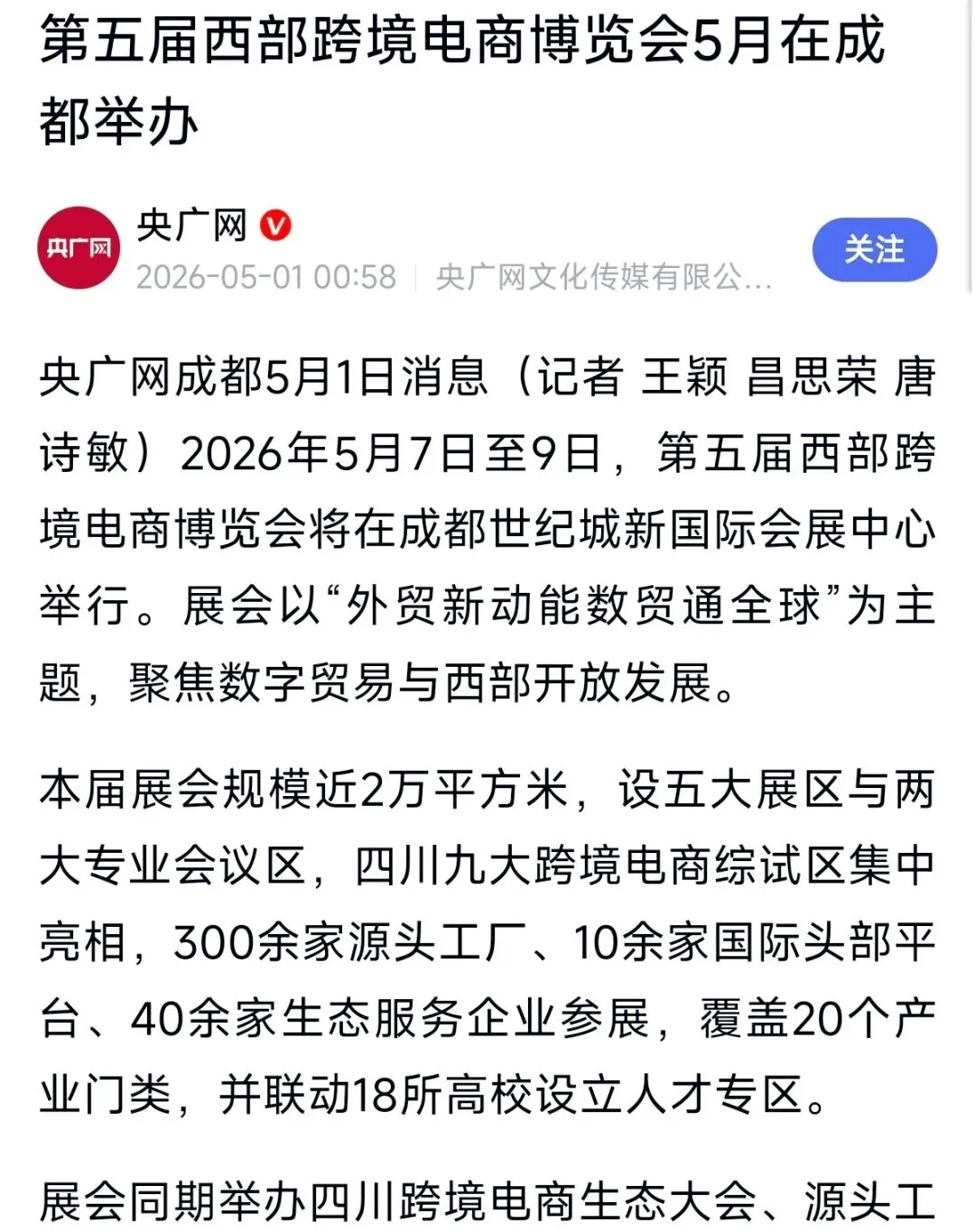The image size is (975, 1232).
Task: Follow 央广网 with the 关注 button
Action: [874, 249]
